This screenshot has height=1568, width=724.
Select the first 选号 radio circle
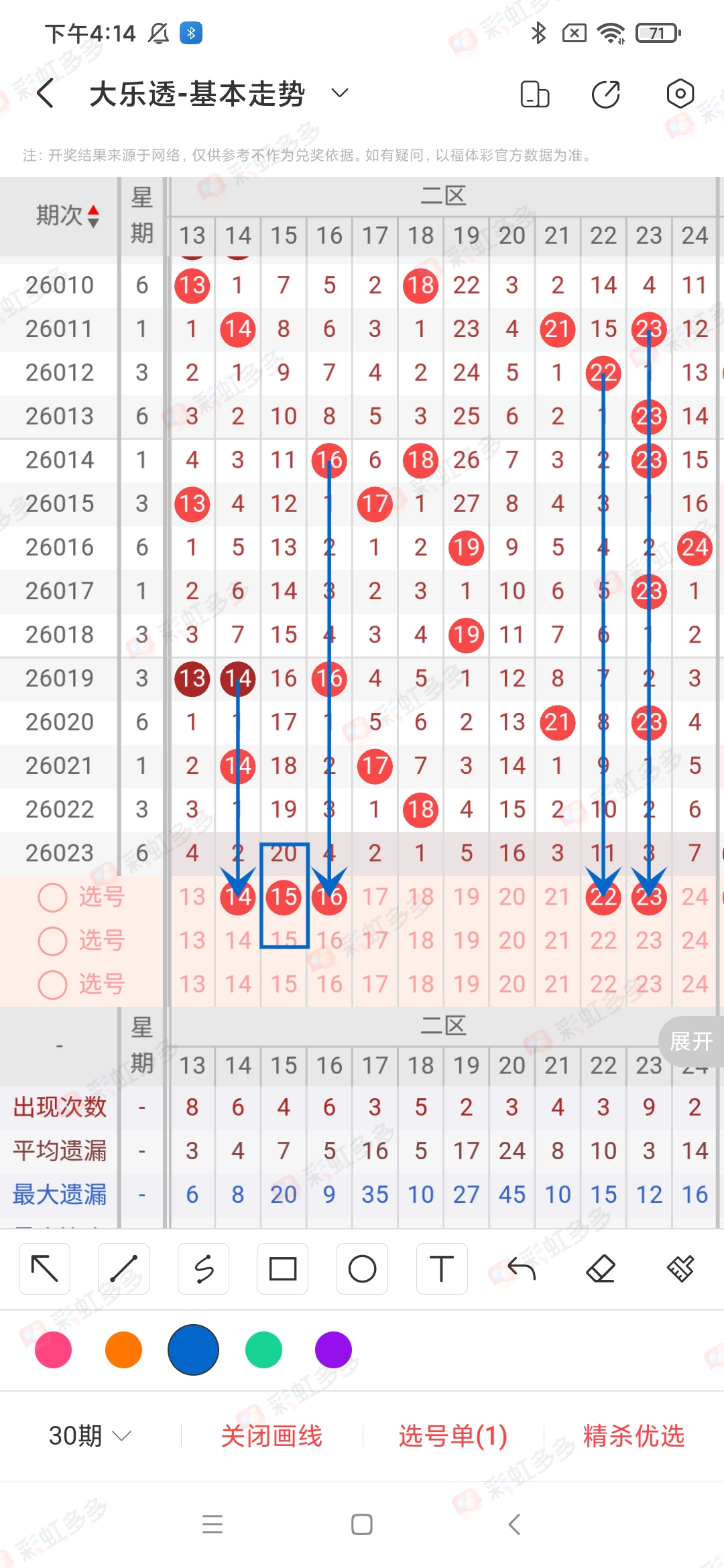(x=52, y=897)
